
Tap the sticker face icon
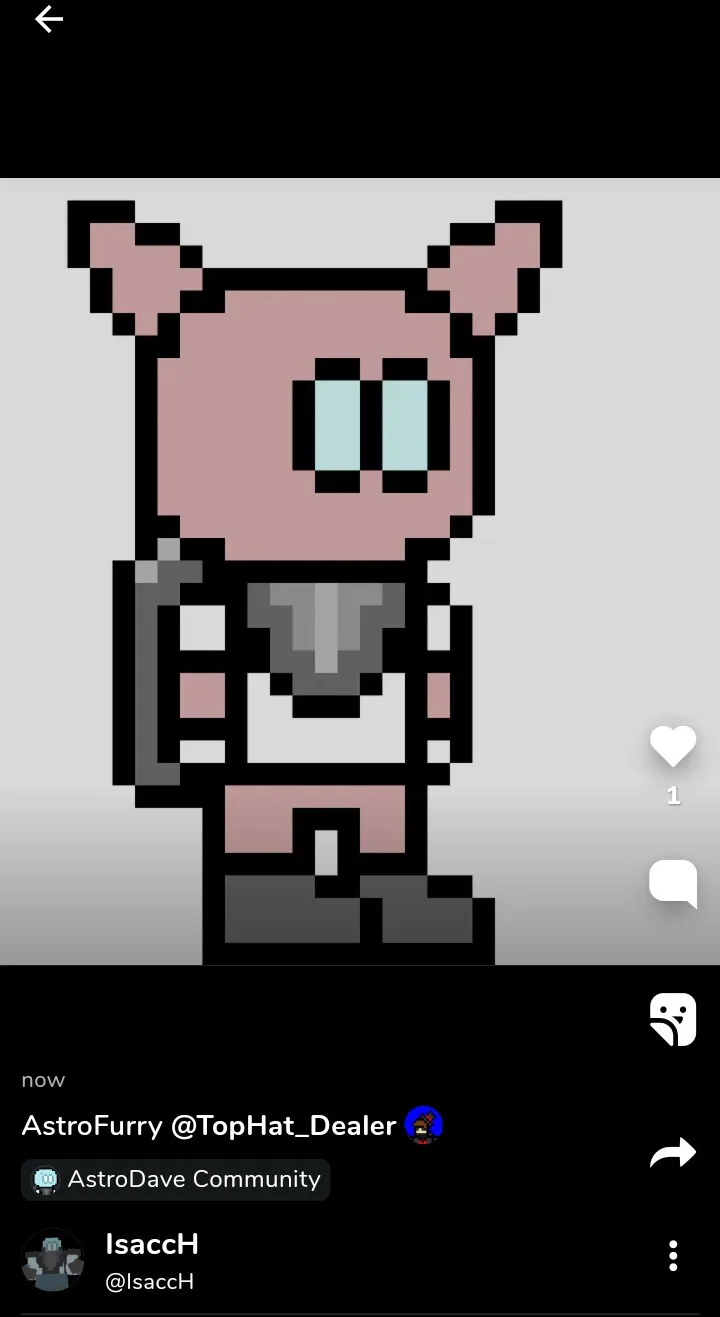(672, 1019)
